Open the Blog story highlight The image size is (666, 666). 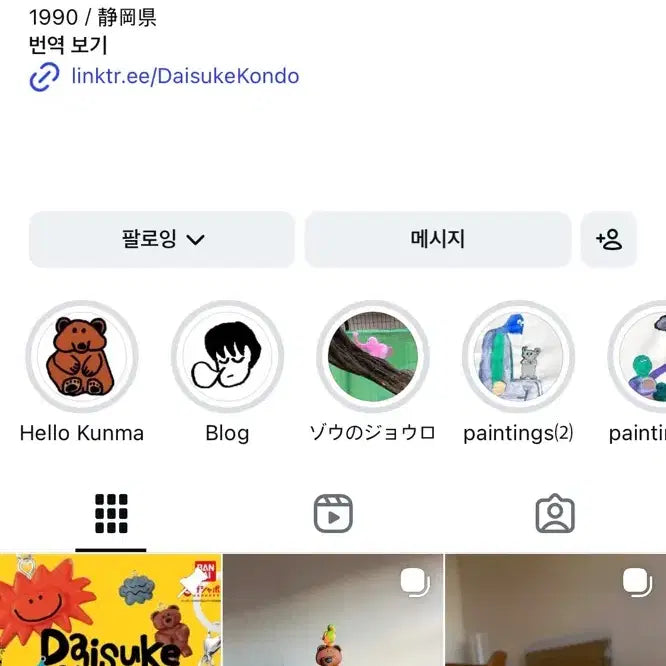click(227, 357)
